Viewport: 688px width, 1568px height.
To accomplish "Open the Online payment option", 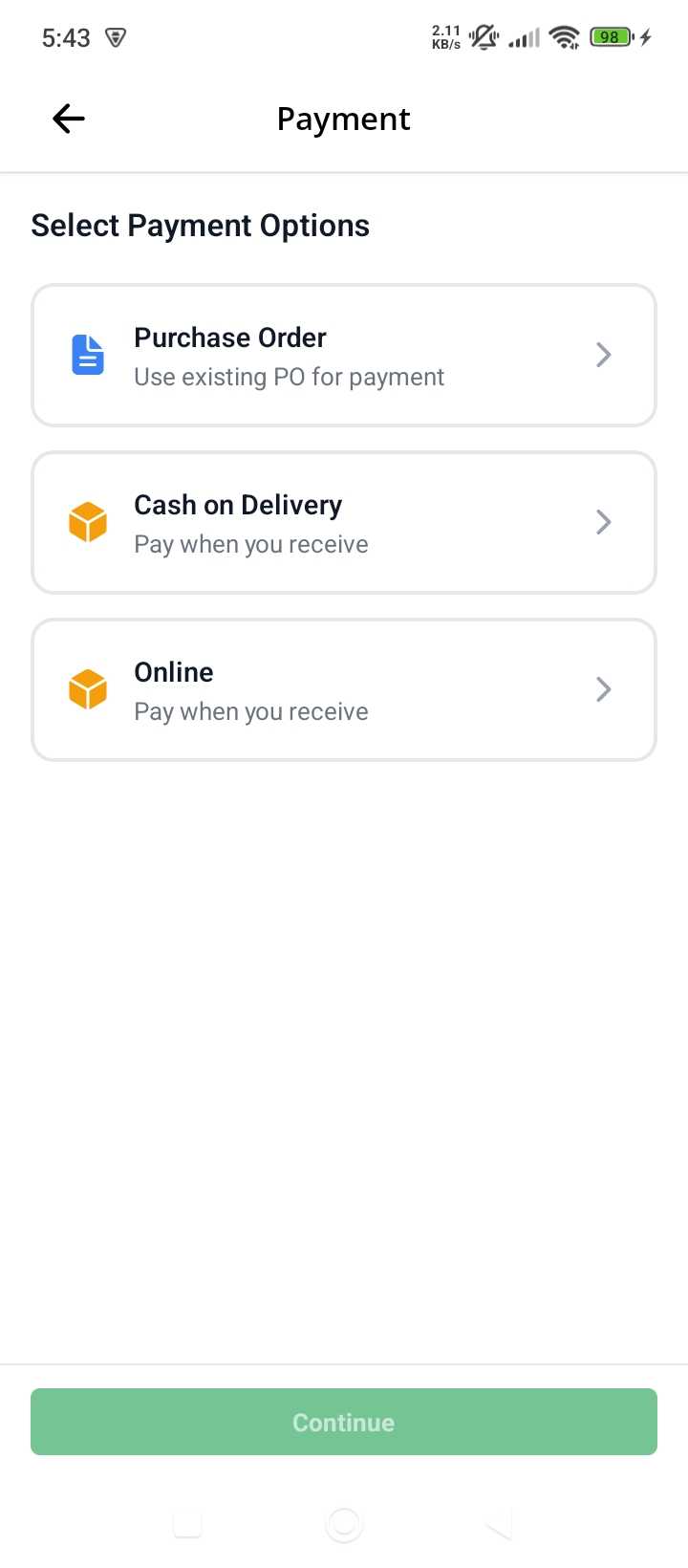I will click(x=344, y=690).
